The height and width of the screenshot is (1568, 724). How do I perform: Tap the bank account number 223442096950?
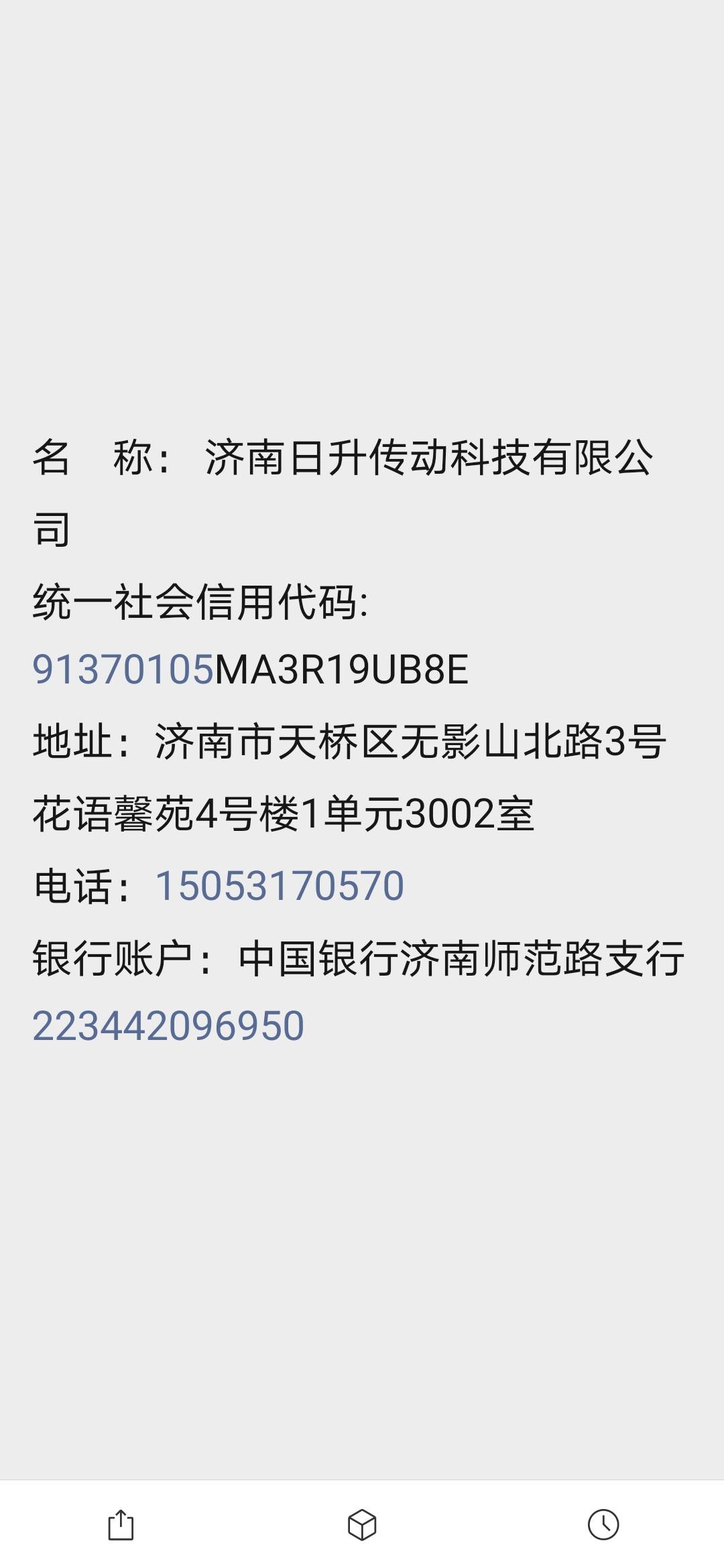pos(168,1026)
